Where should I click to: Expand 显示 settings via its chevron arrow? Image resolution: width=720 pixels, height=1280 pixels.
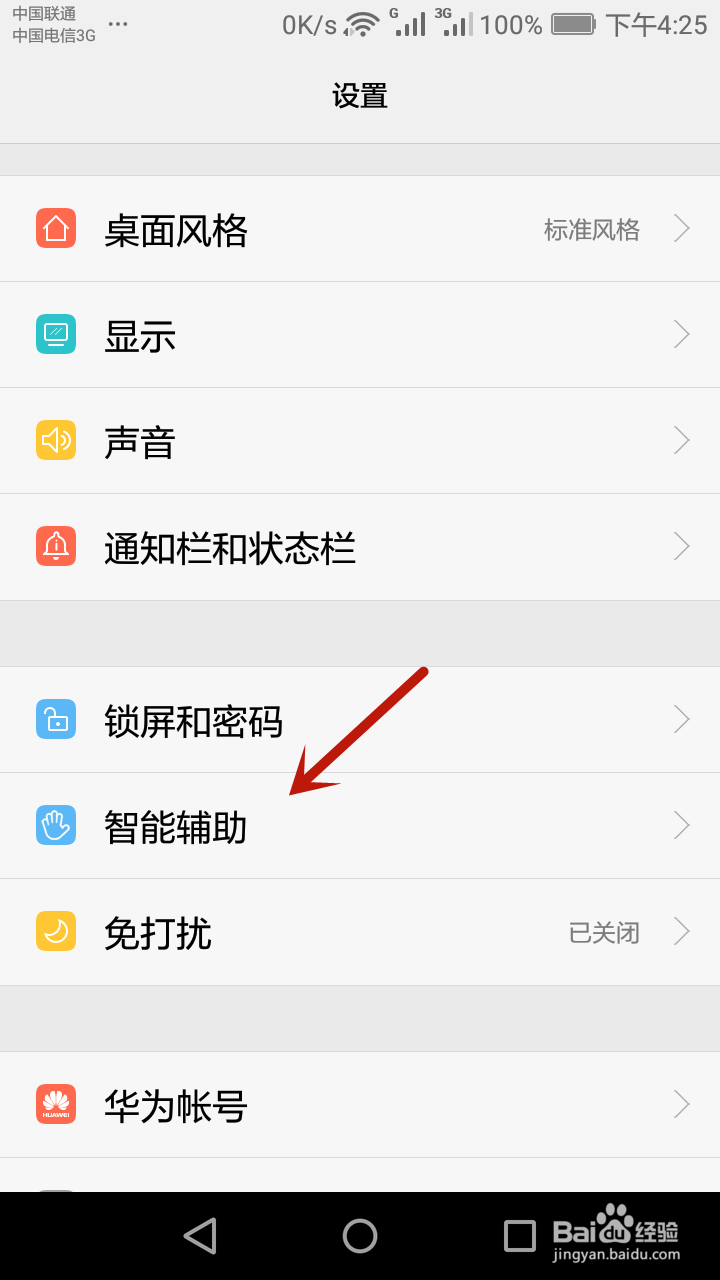pos(681,334)
